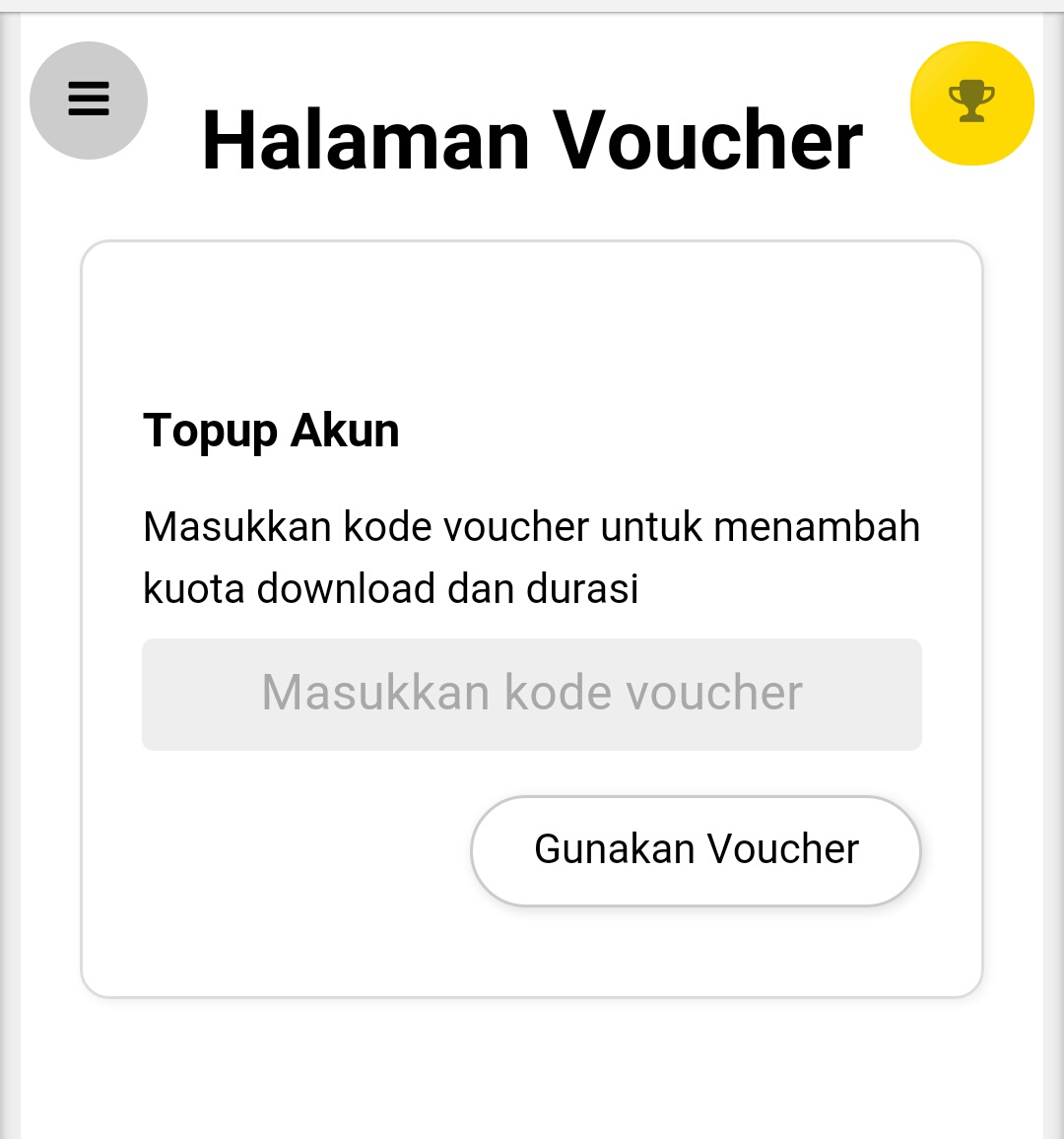Viewport: 1064px width, 1139px height.
Task: Focus the Masukkan kode voucher field
Action: coord(532,694)
